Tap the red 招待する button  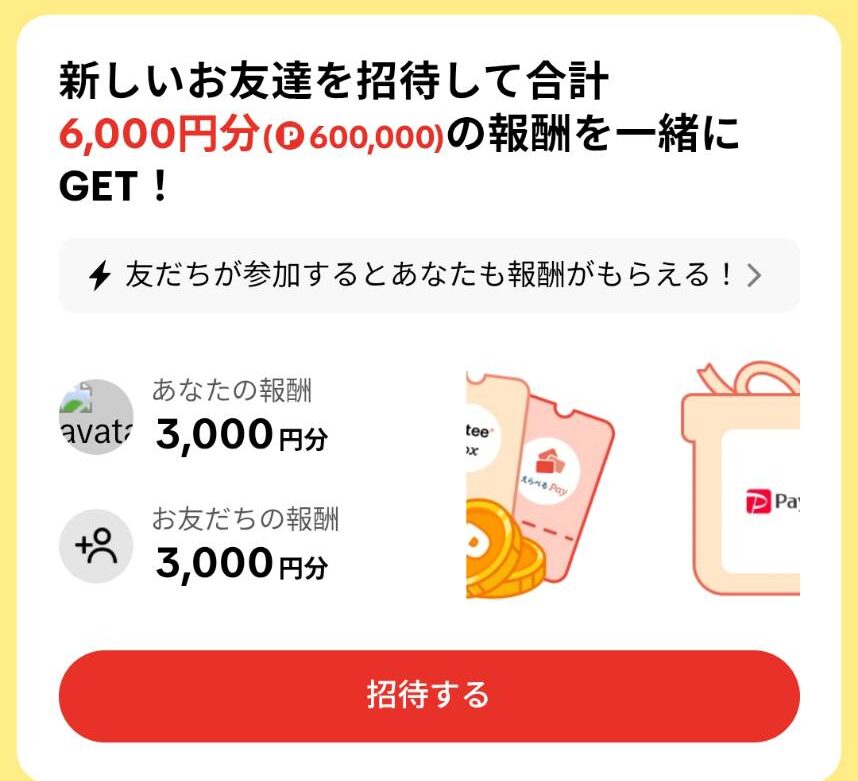[x=429, y=695]
